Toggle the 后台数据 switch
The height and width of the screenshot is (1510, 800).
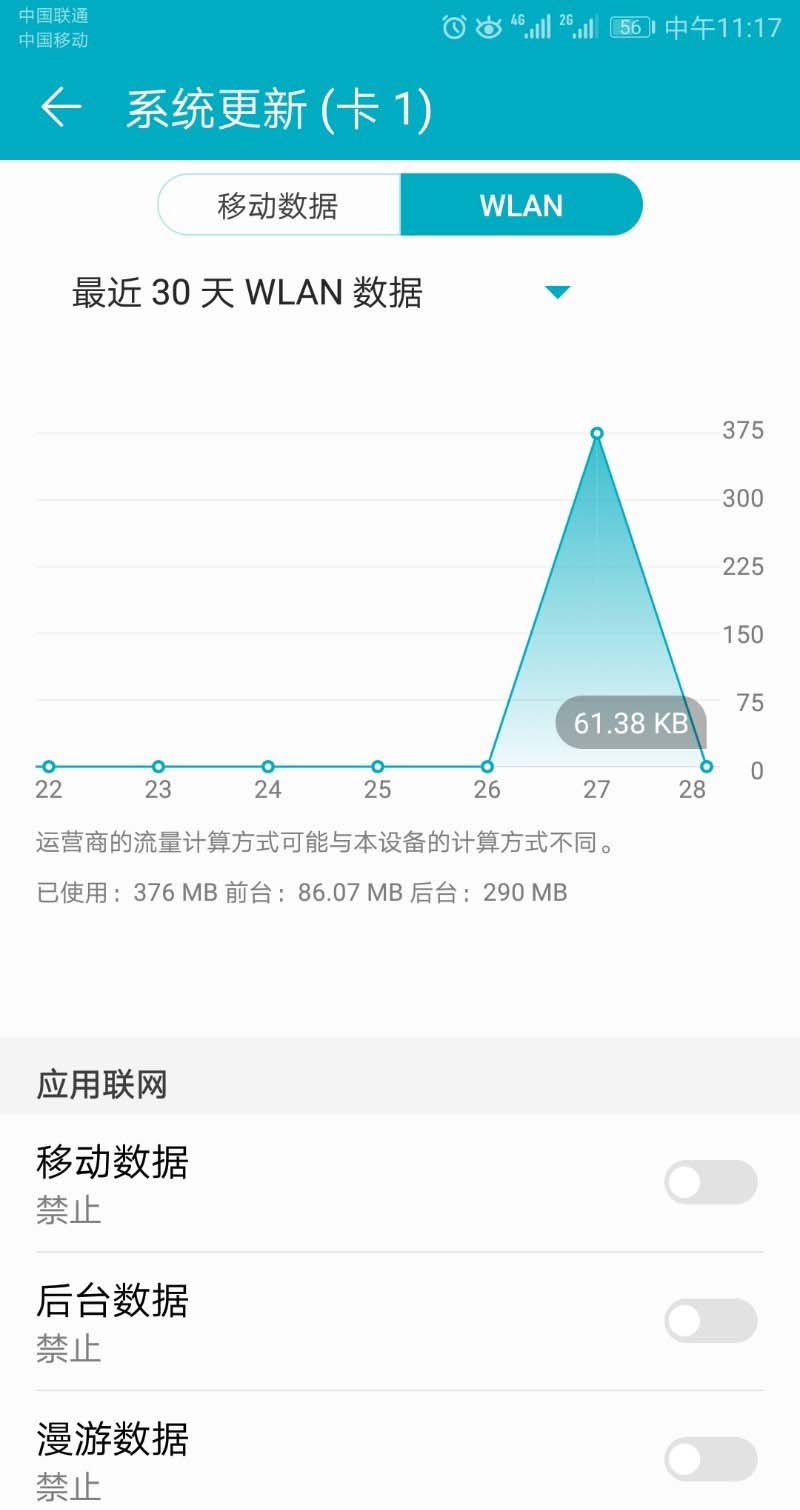click(710, 1321)
